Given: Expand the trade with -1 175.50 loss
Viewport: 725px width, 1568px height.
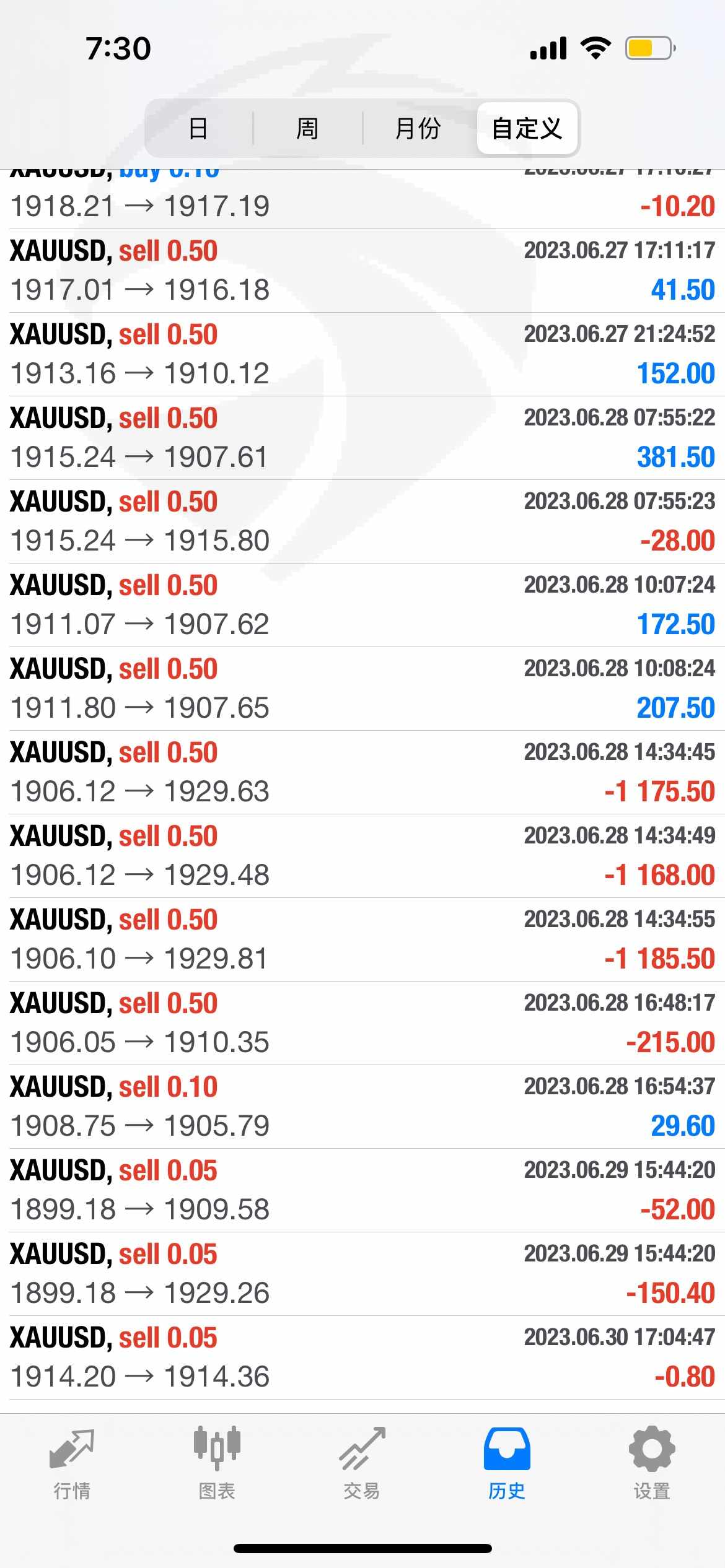Looking at the screenshot, I should pyautogui.click(x=362, y=772).
